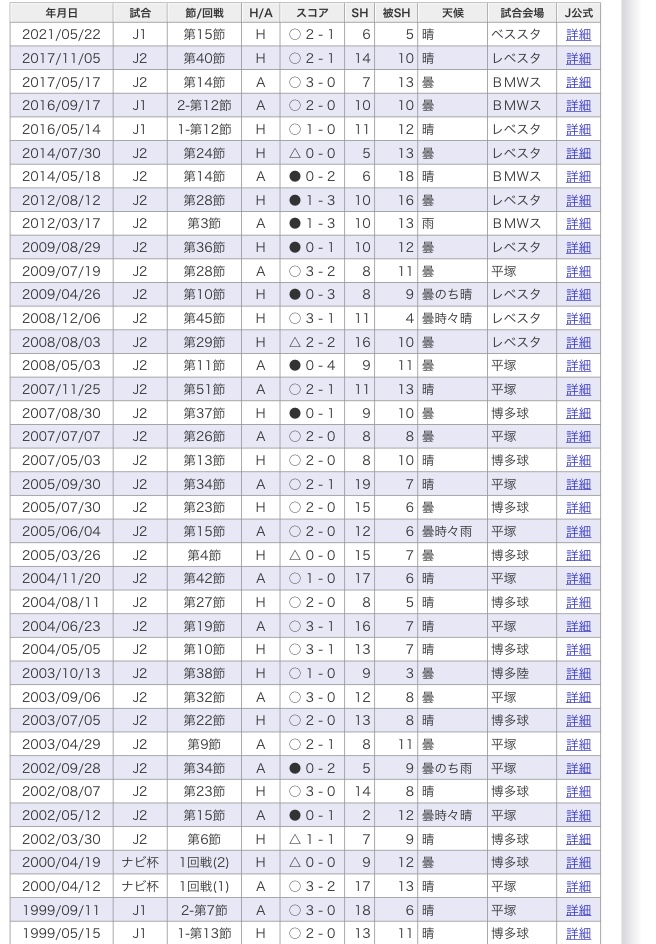656x944 pixels.
Task: Open 詳細 link for 2017/11/05 match
Action: [x=578, y=58]
